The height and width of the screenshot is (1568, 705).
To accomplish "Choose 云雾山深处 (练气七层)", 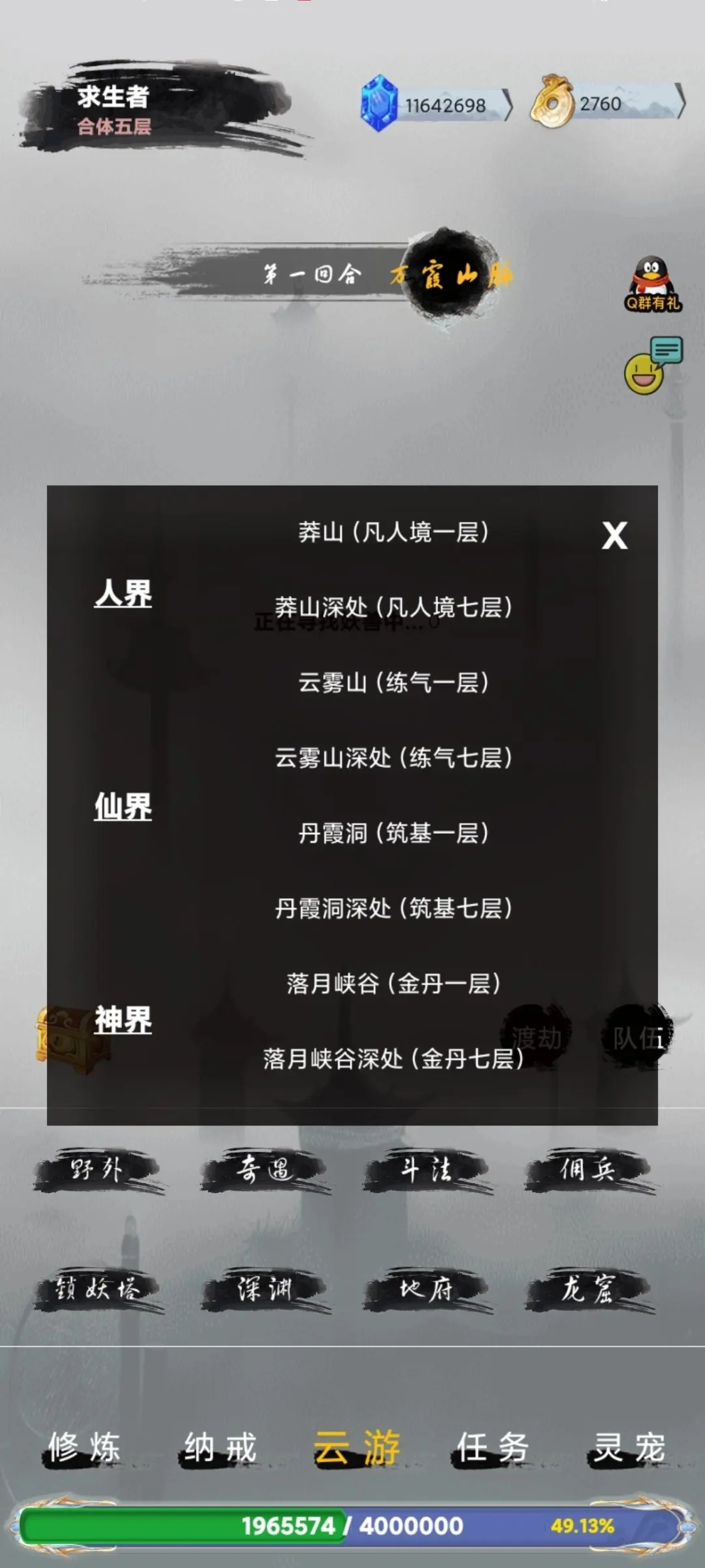I will (x=393, y=758).
